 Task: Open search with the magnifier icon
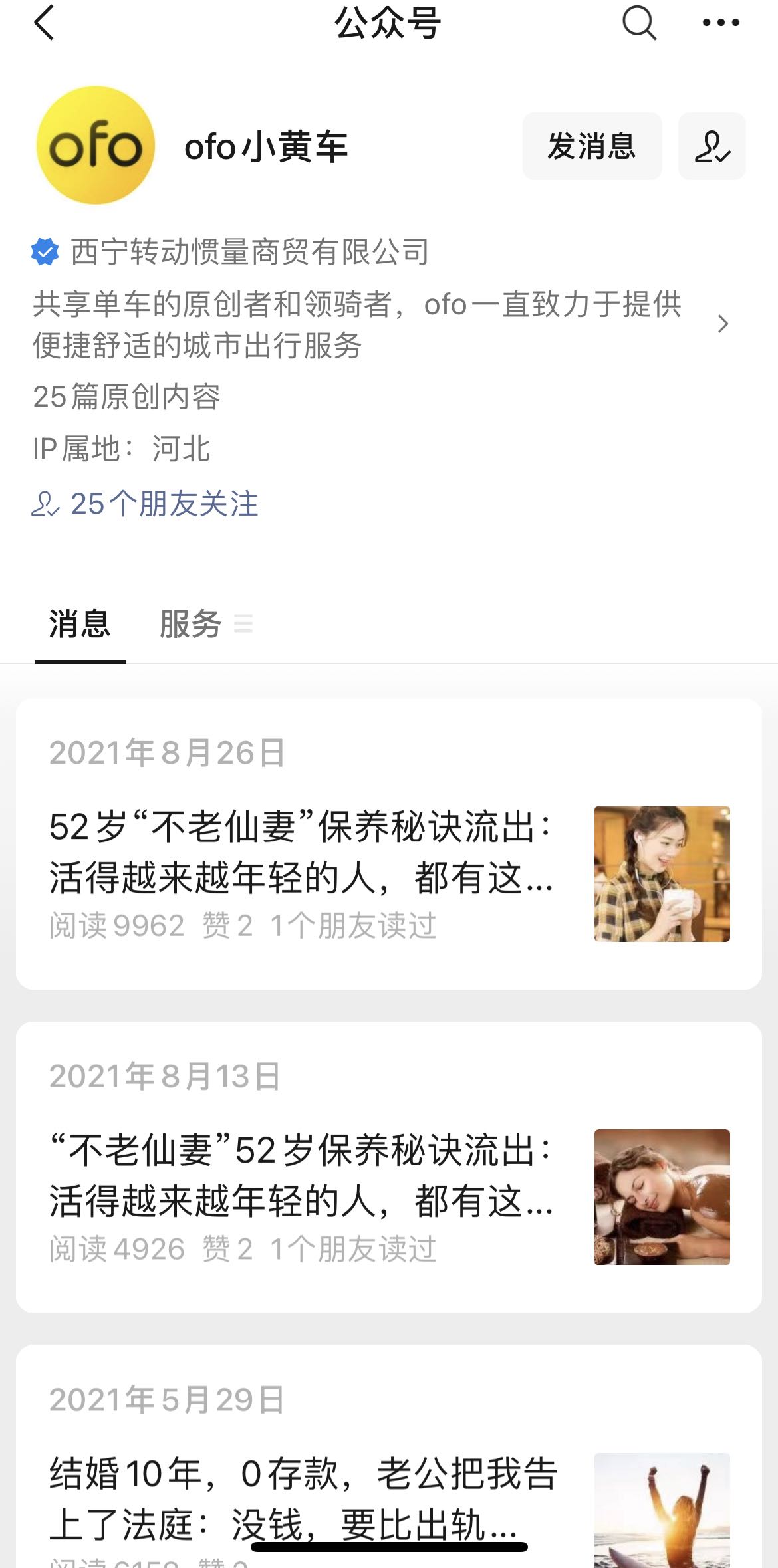(x=638, y=23)
